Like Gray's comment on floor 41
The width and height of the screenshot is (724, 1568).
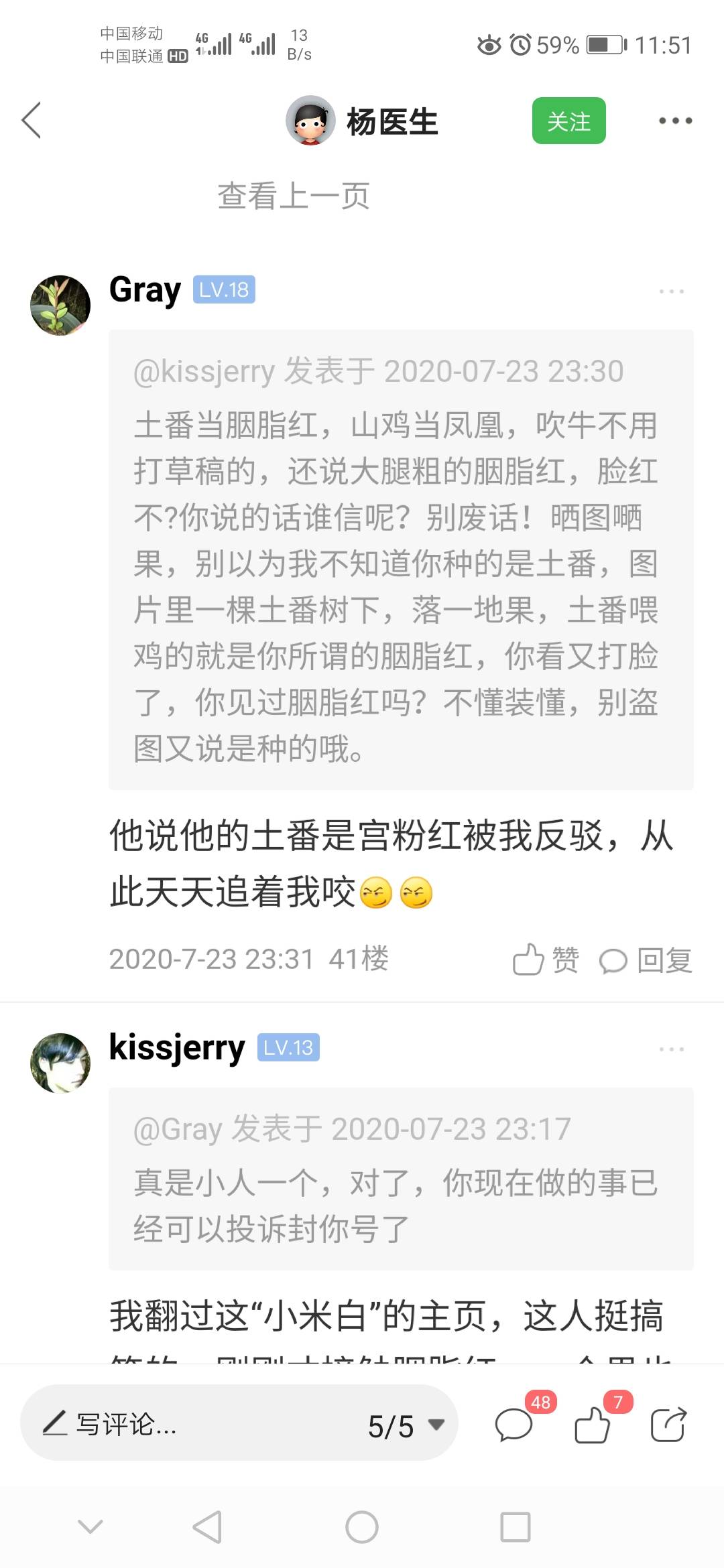(546, 960)
